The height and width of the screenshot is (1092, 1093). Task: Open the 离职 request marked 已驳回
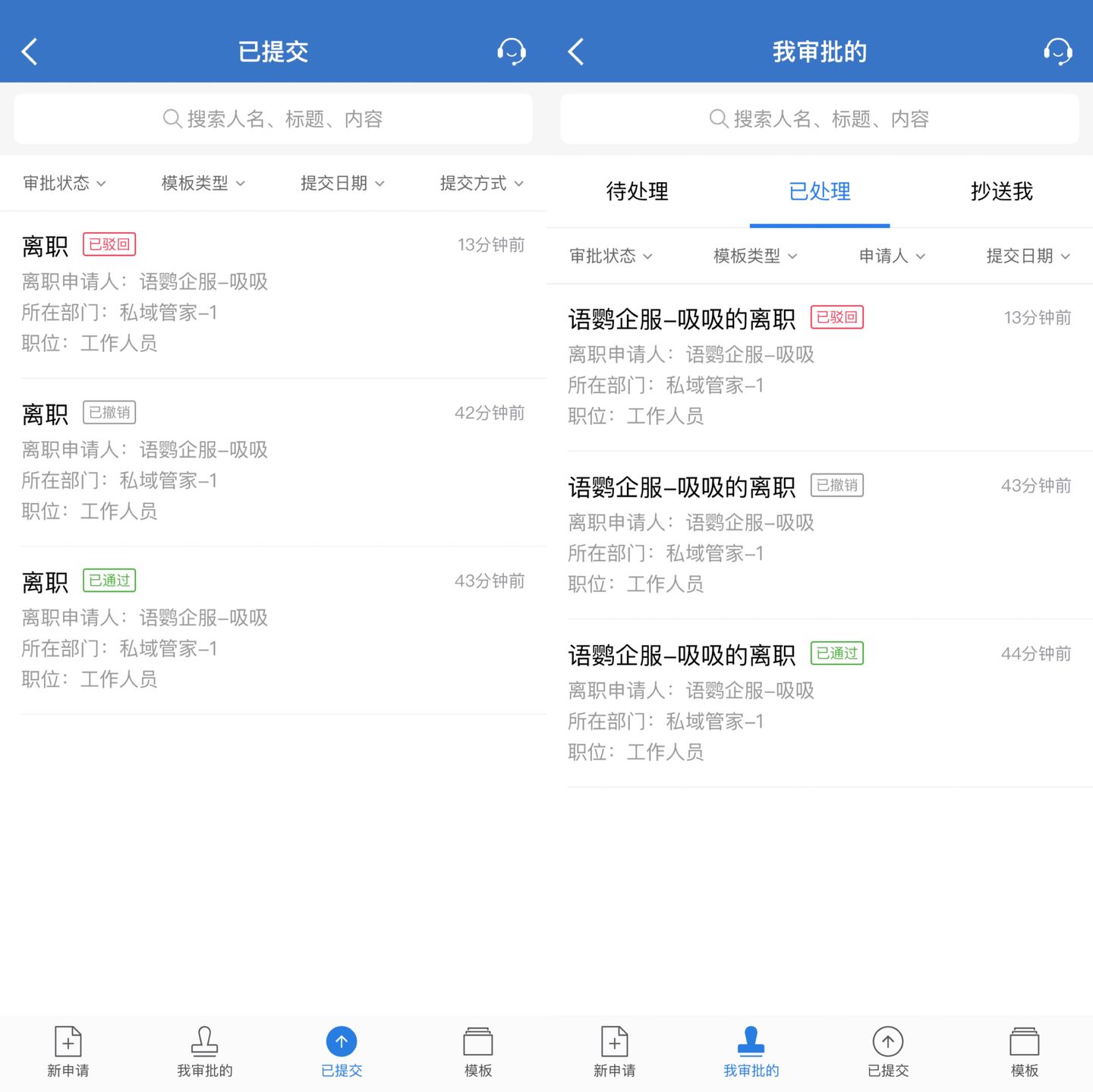pos(273,294)
